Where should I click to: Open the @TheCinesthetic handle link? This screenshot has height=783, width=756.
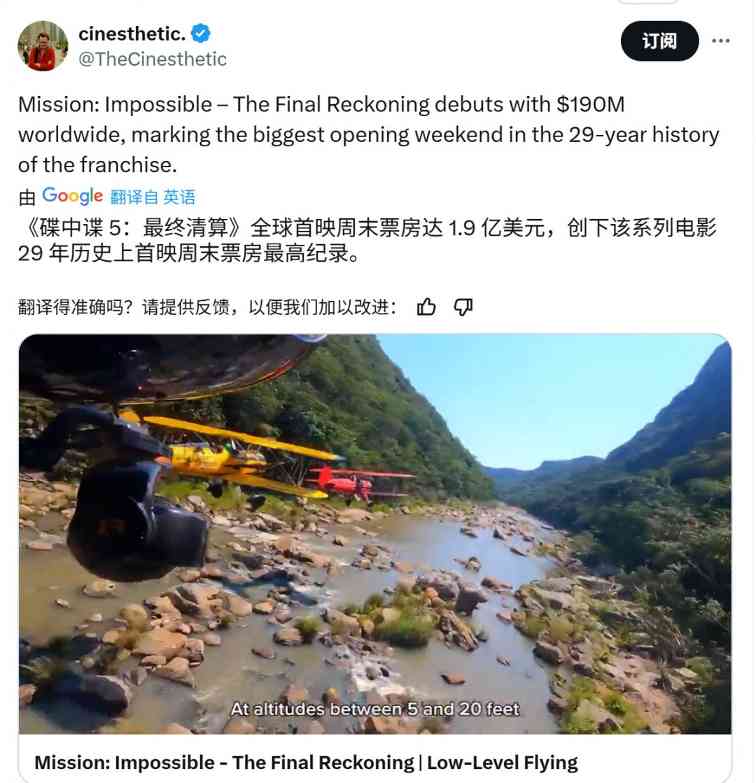152,59
